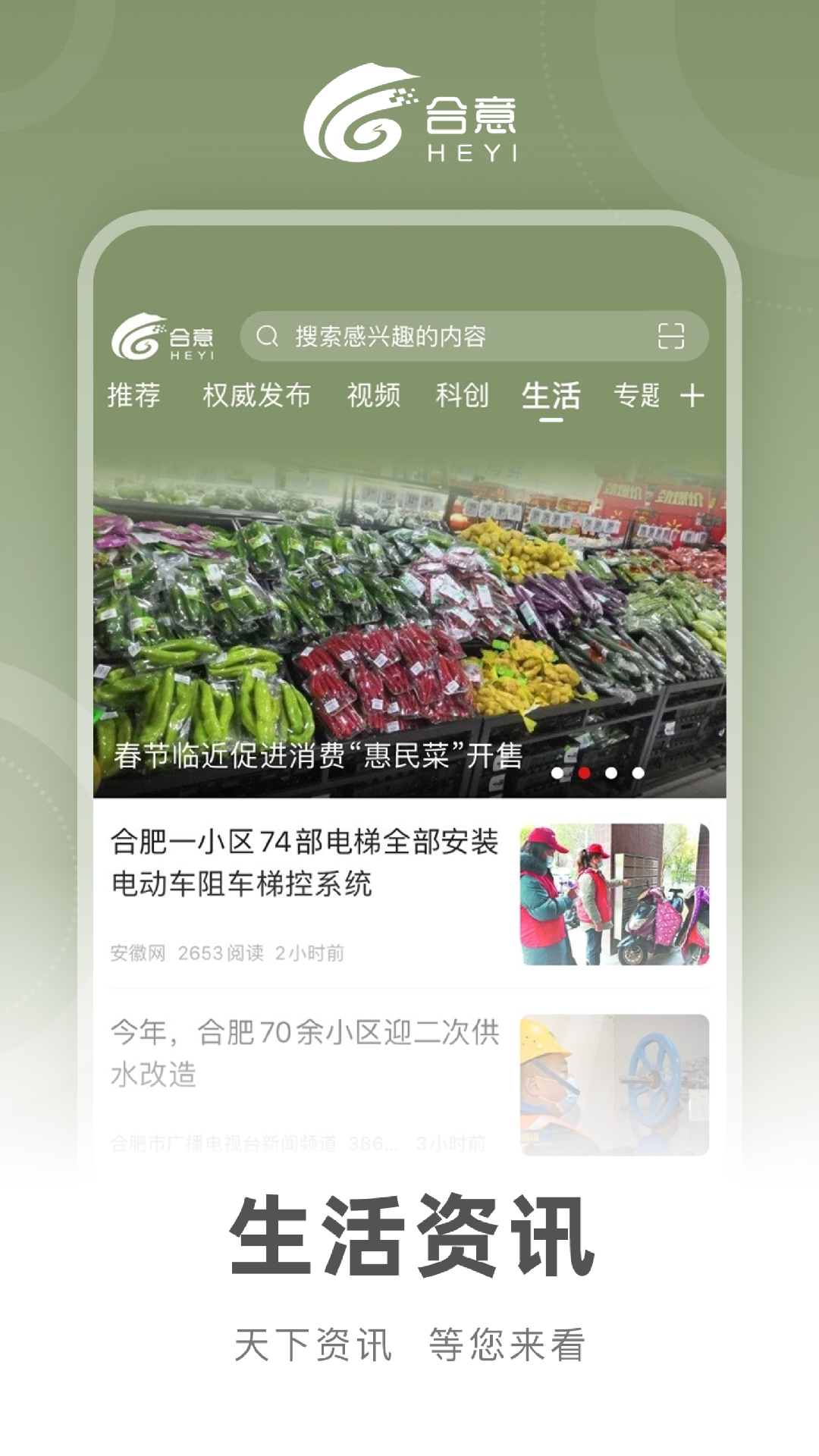Screen dimensions: 819x1456
Task: Switch to the 视频 tab
Action: (x=376, y=394)
